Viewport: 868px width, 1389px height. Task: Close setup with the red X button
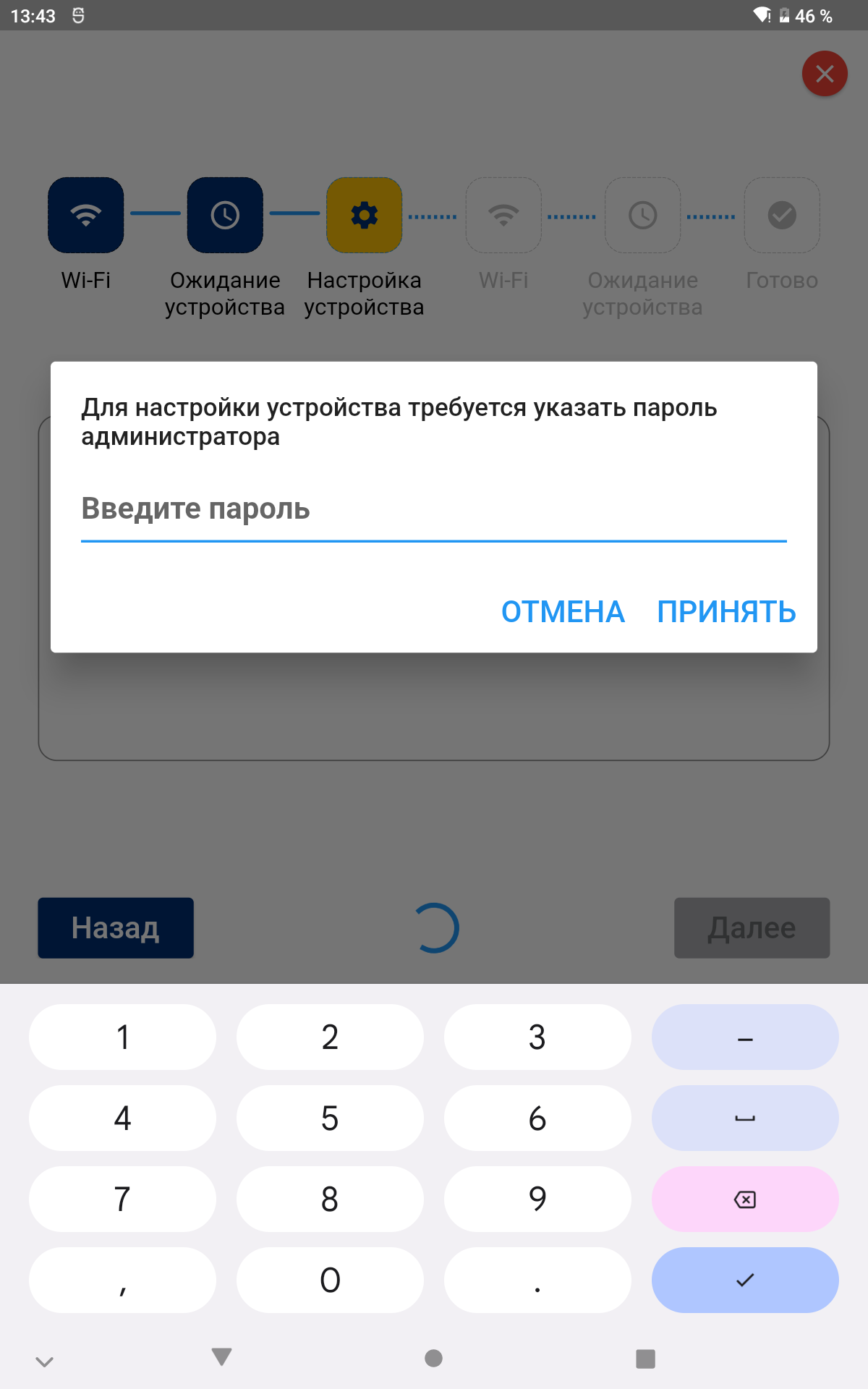825,74
